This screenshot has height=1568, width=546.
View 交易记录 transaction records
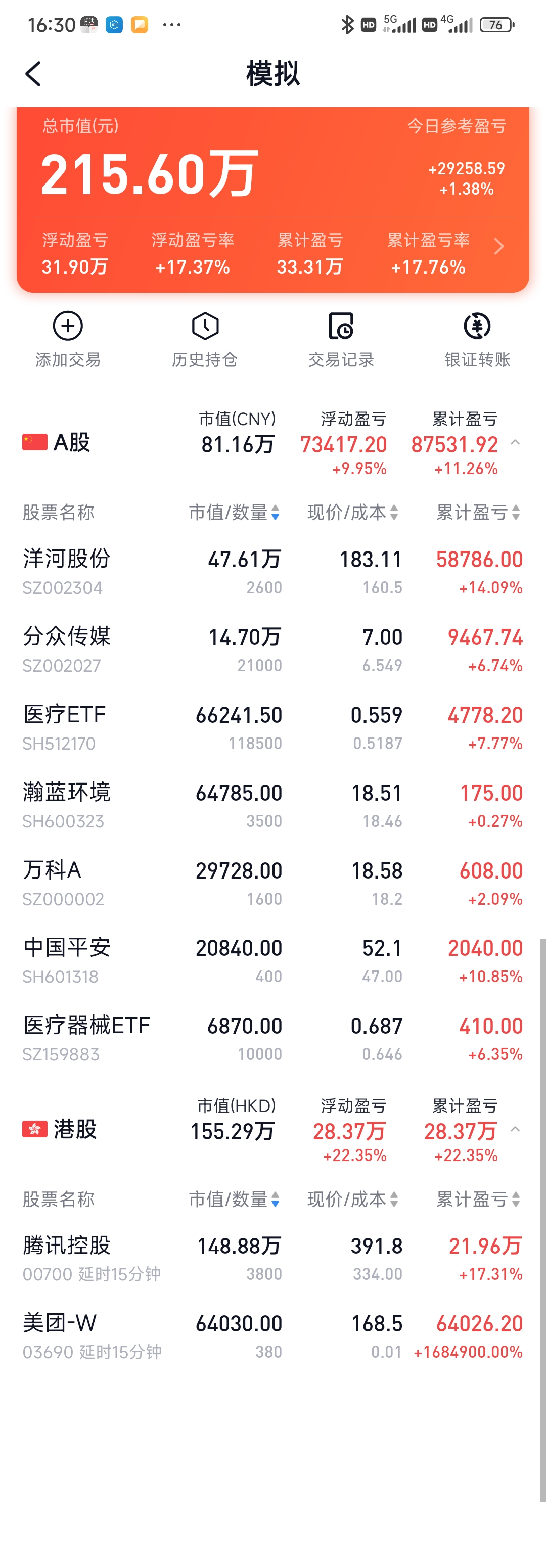[x=341, y=340]
